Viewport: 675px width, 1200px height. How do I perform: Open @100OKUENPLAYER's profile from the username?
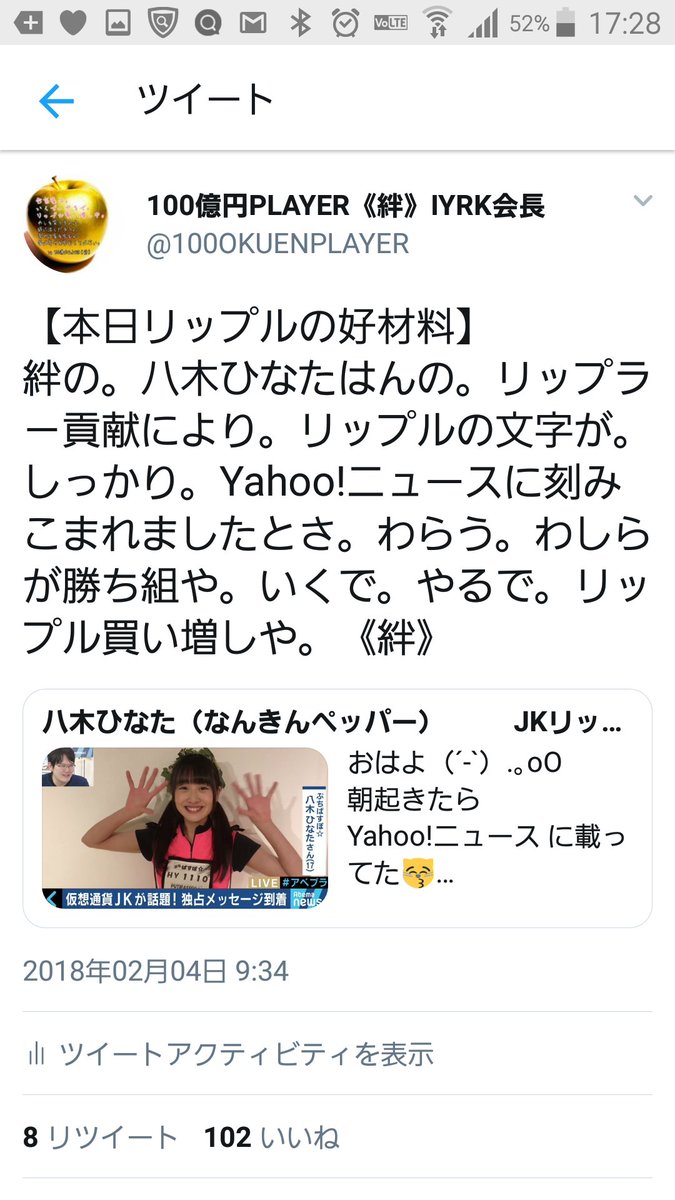pos(277,244)
